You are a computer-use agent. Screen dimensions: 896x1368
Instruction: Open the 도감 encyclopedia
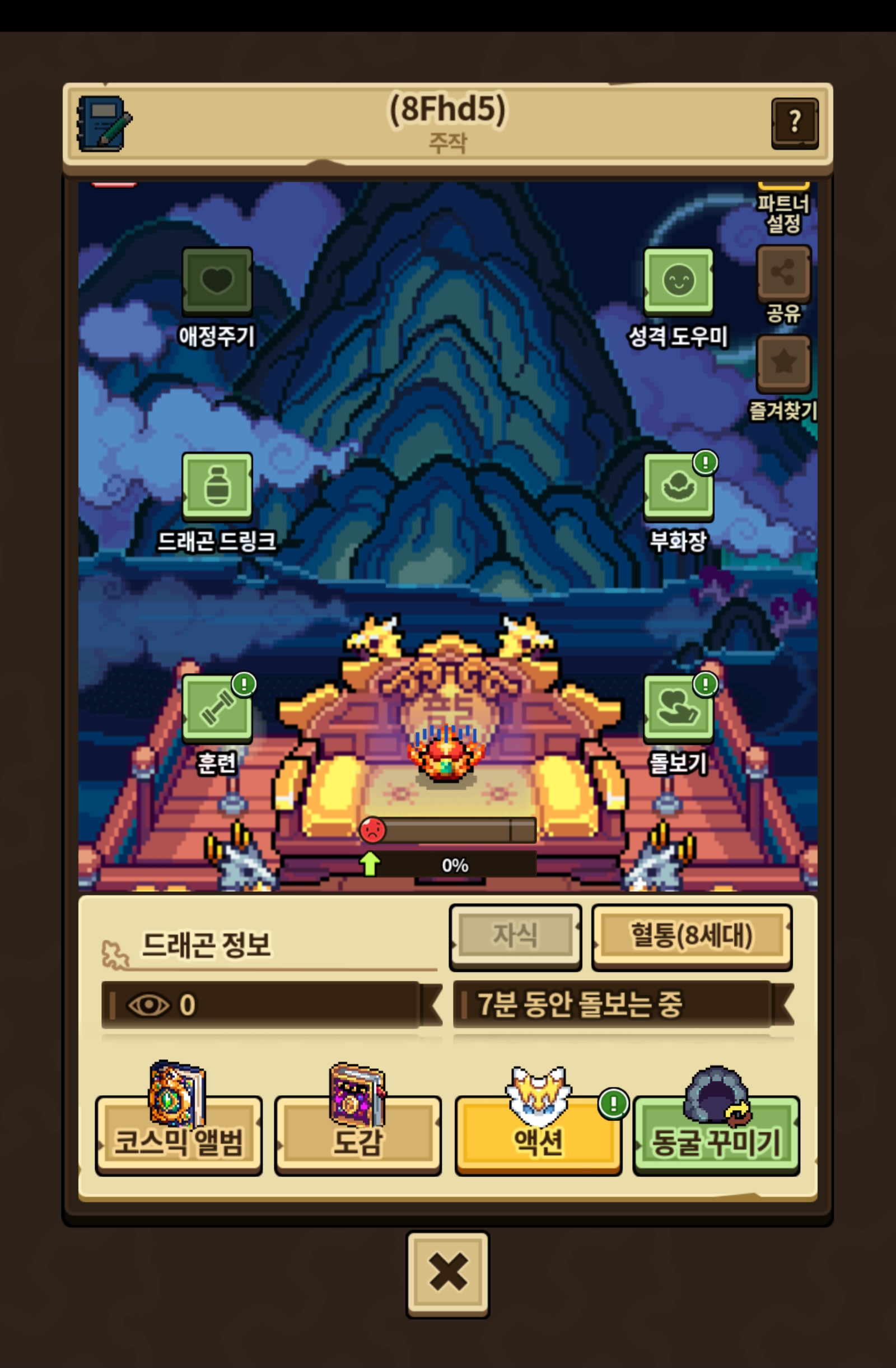click(x=357, y=1134)
